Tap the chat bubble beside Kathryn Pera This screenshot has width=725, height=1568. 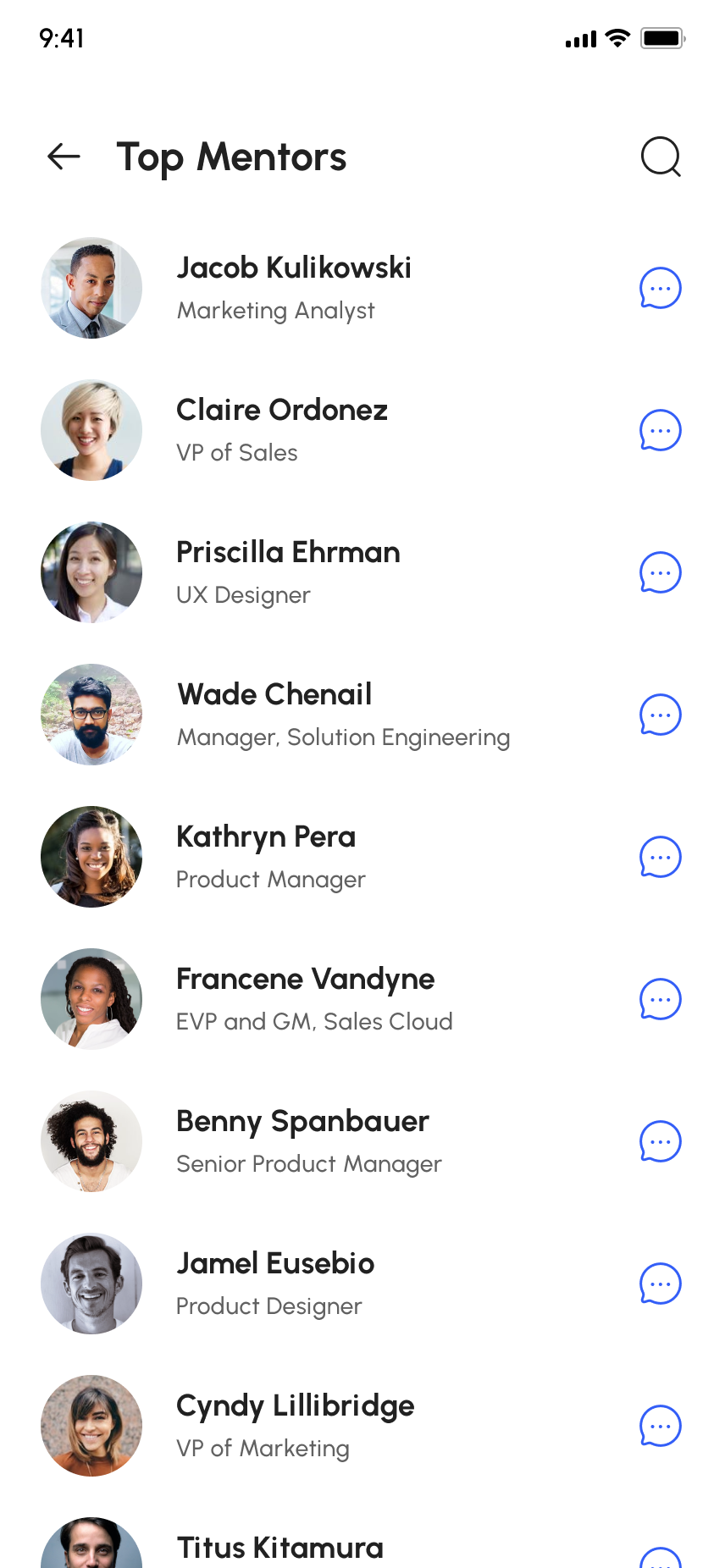661,858
